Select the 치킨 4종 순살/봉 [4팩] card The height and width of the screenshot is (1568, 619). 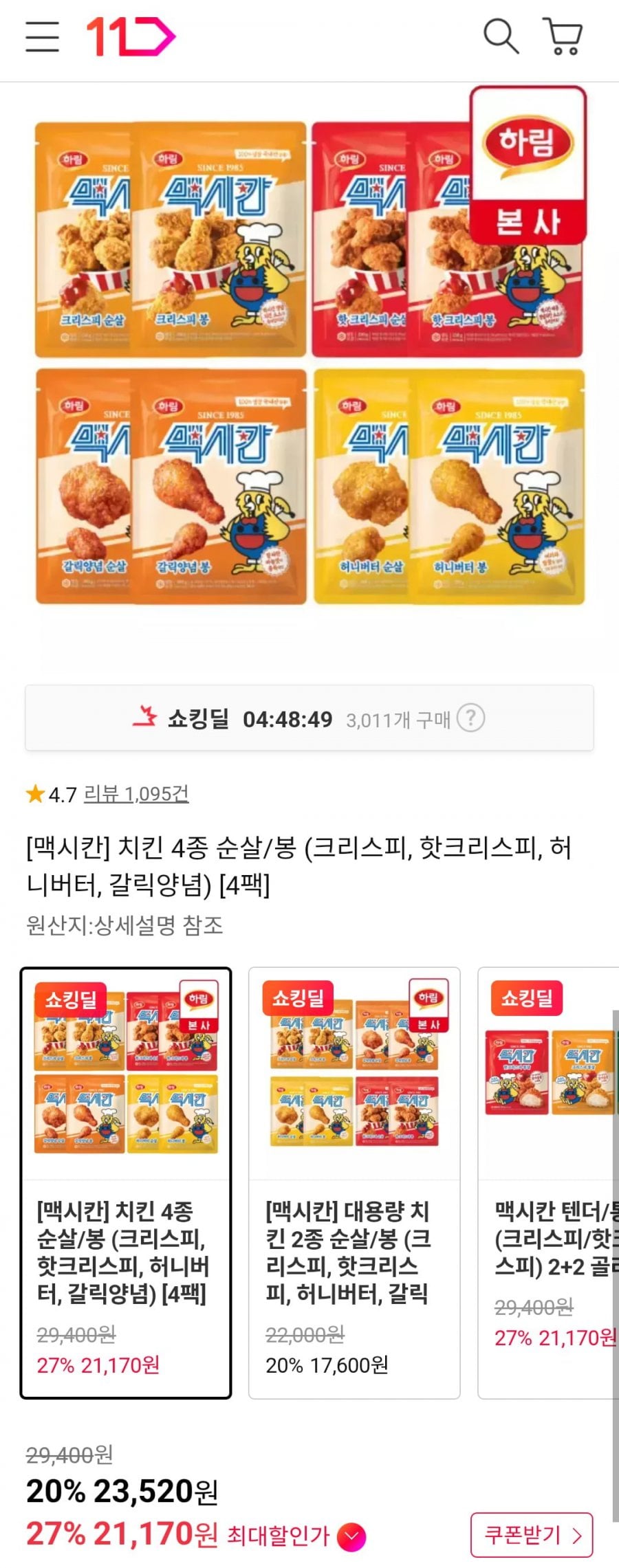126,1182
